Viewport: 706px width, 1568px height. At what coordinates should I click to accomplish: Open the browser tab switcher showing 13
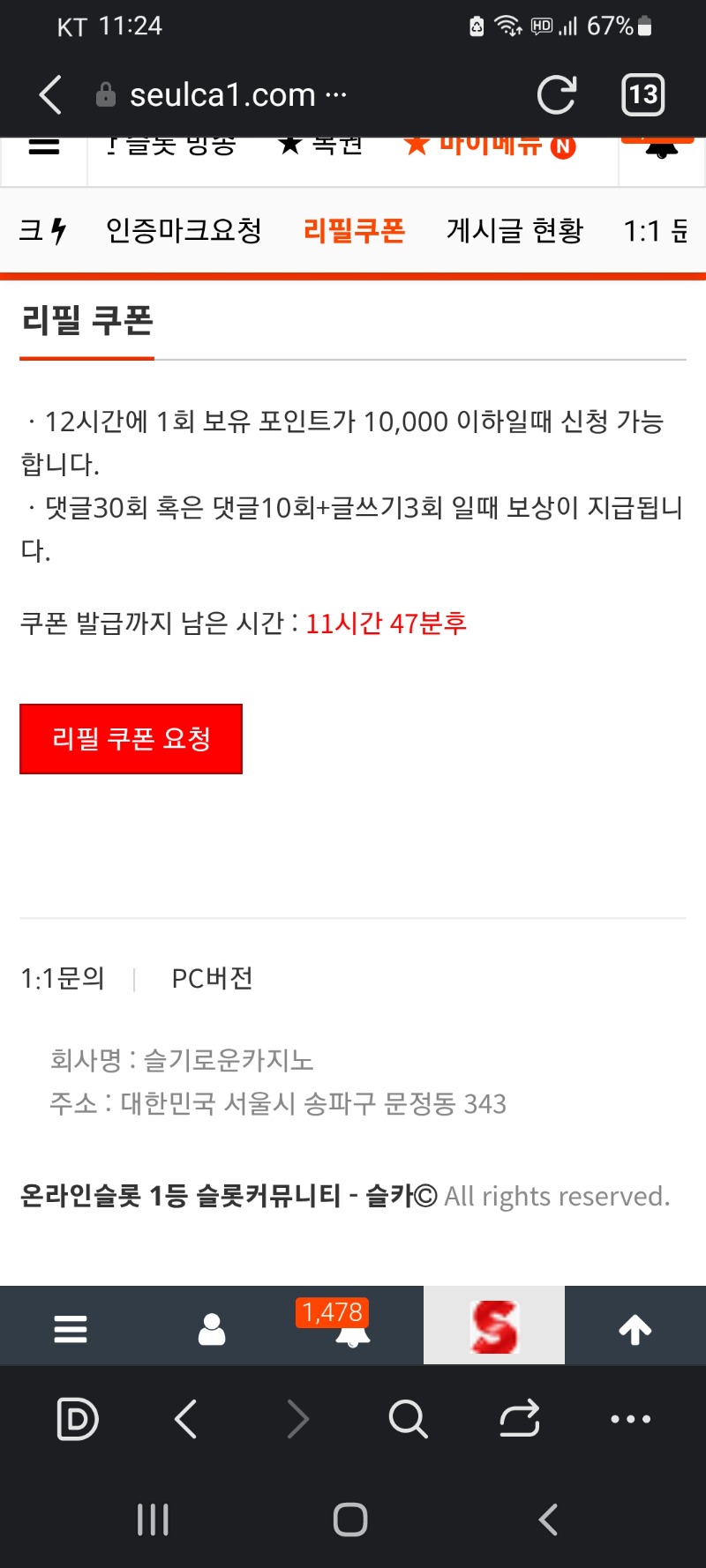pyautogui.click(x=643, y=94)
